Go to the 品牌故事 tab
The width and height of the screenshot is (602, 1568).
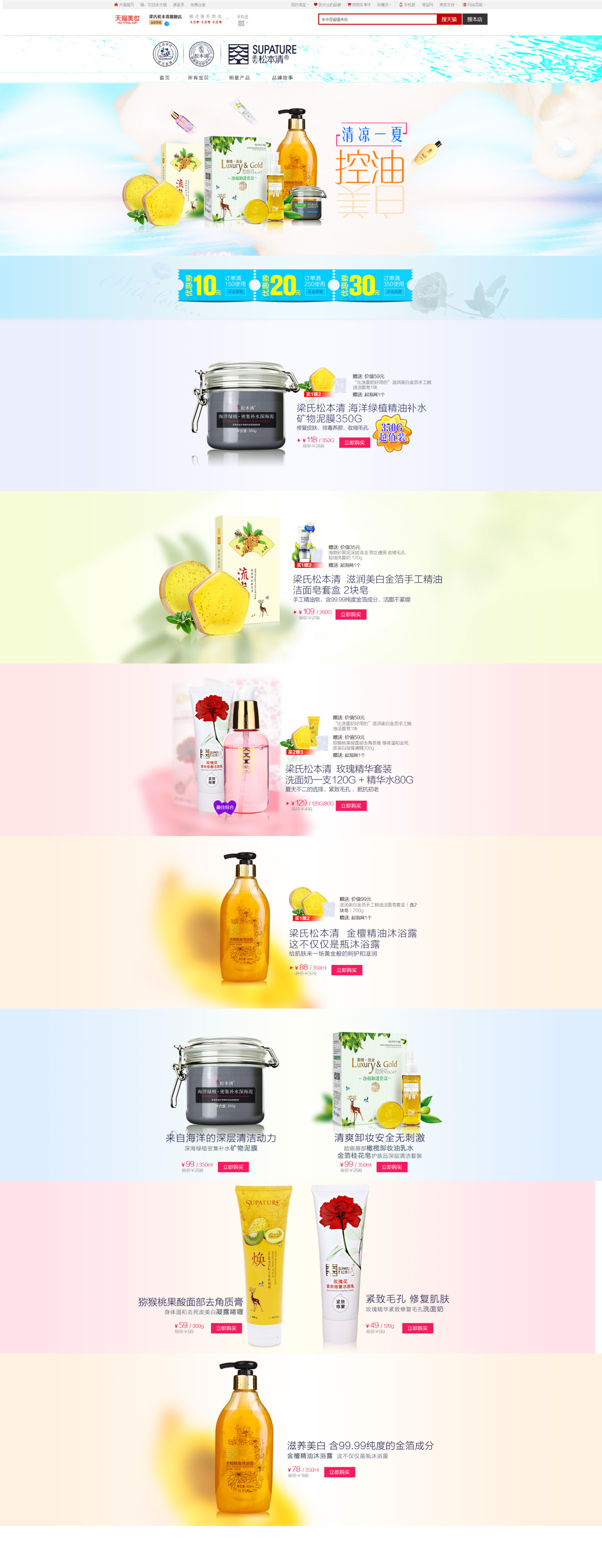point(282,78)
